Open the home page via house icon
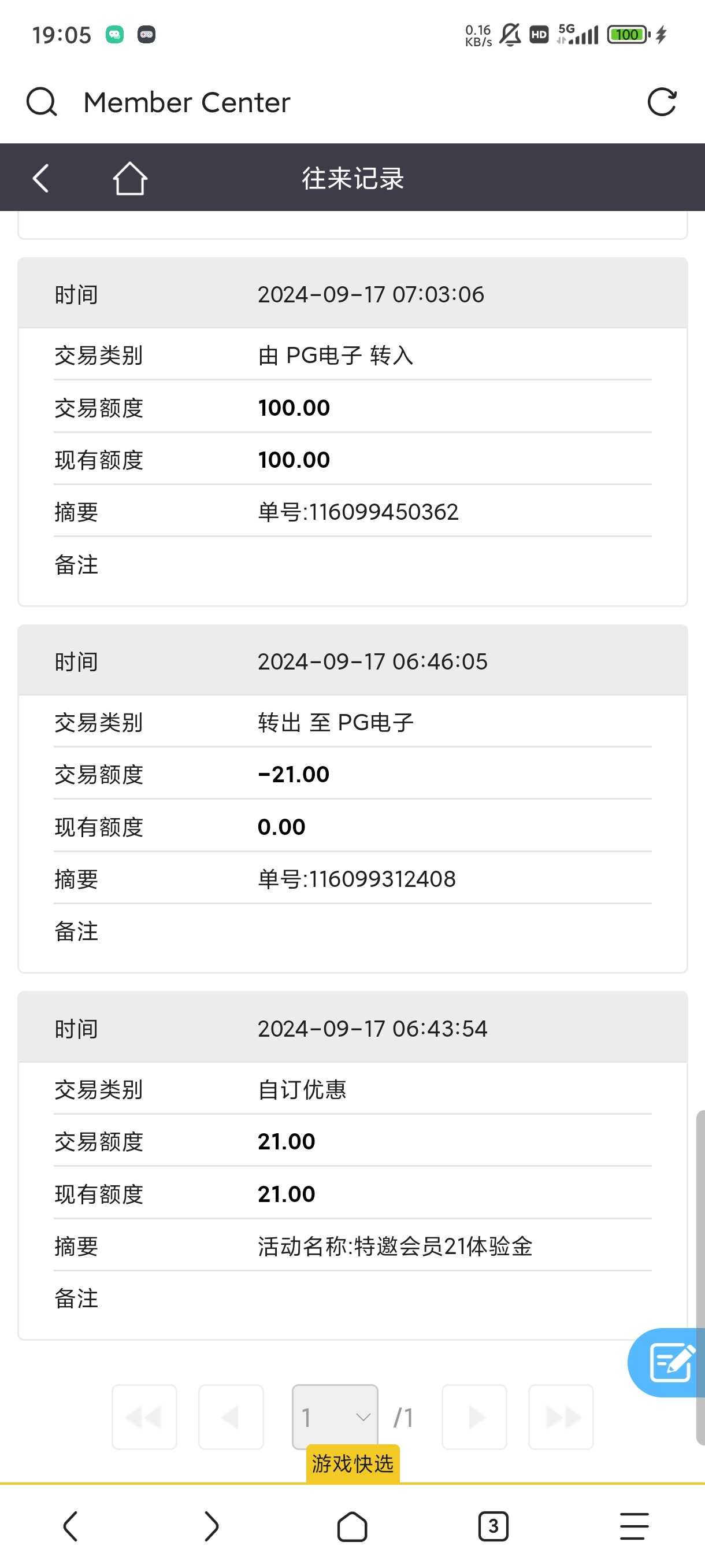 [x=129, y=178]
